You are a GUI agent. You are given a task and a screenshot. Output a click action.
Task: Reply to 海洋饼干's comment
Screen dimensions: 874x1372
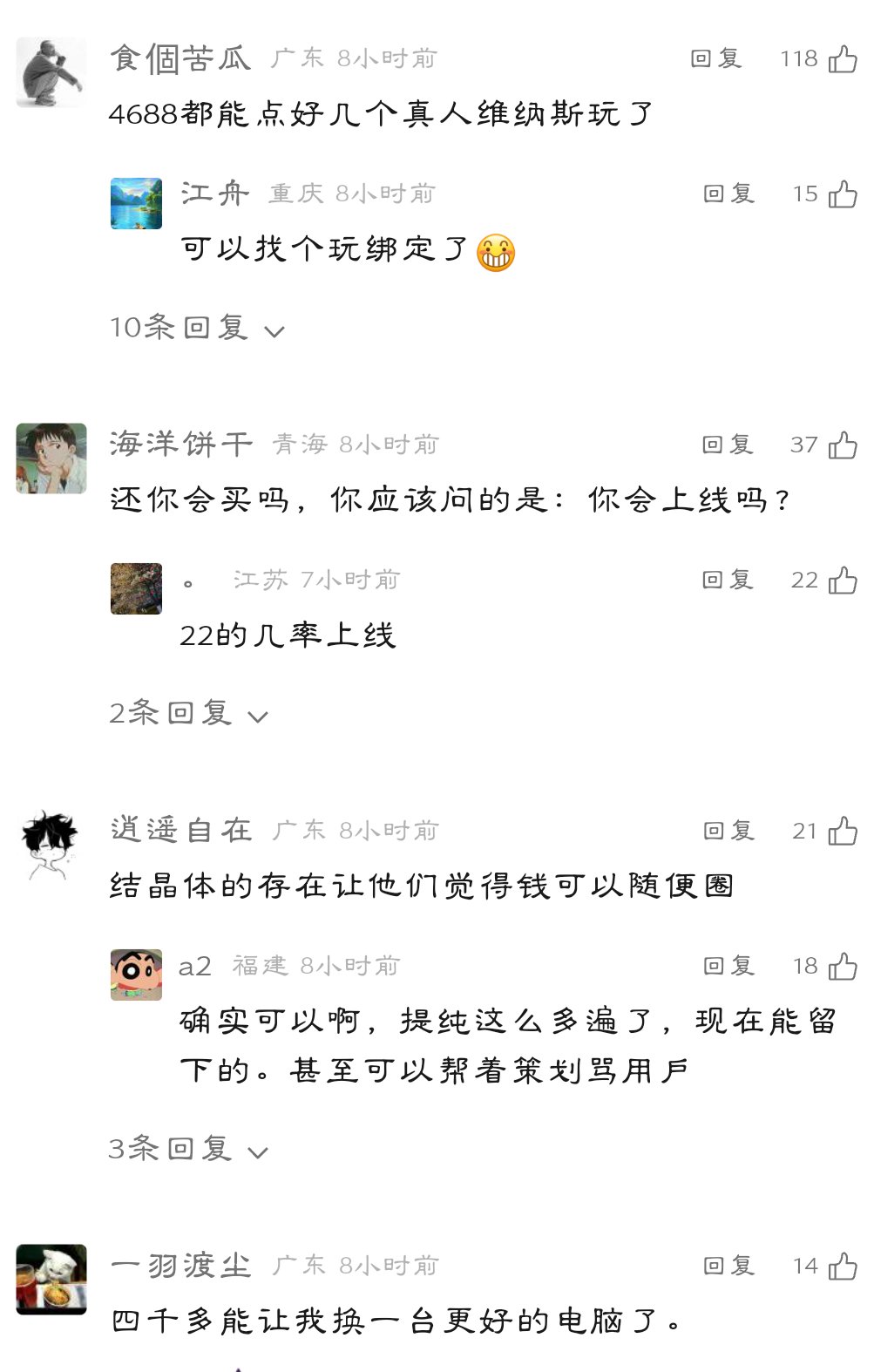click(x=728, y=445)
